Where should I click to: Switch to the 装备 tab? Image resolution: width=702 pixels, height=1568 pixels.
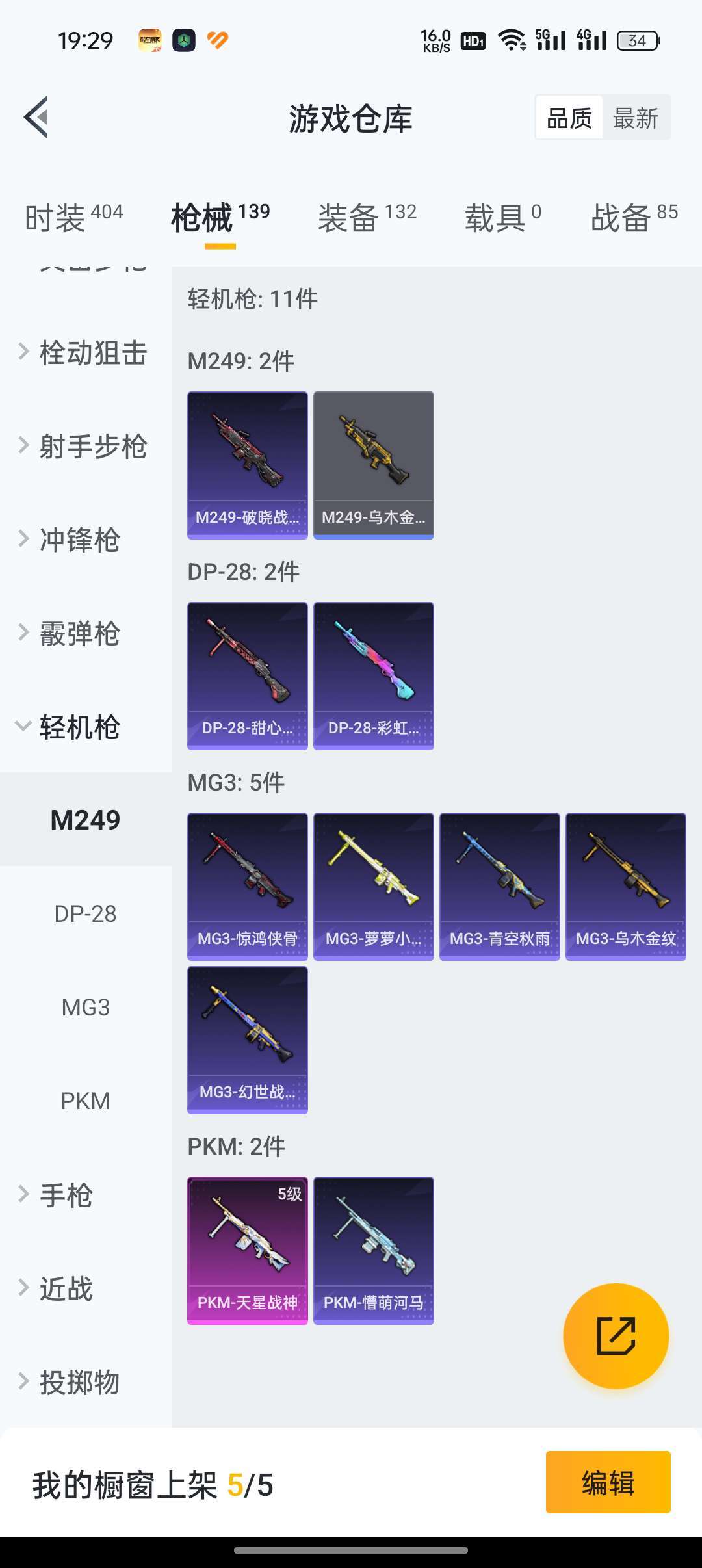367,217
